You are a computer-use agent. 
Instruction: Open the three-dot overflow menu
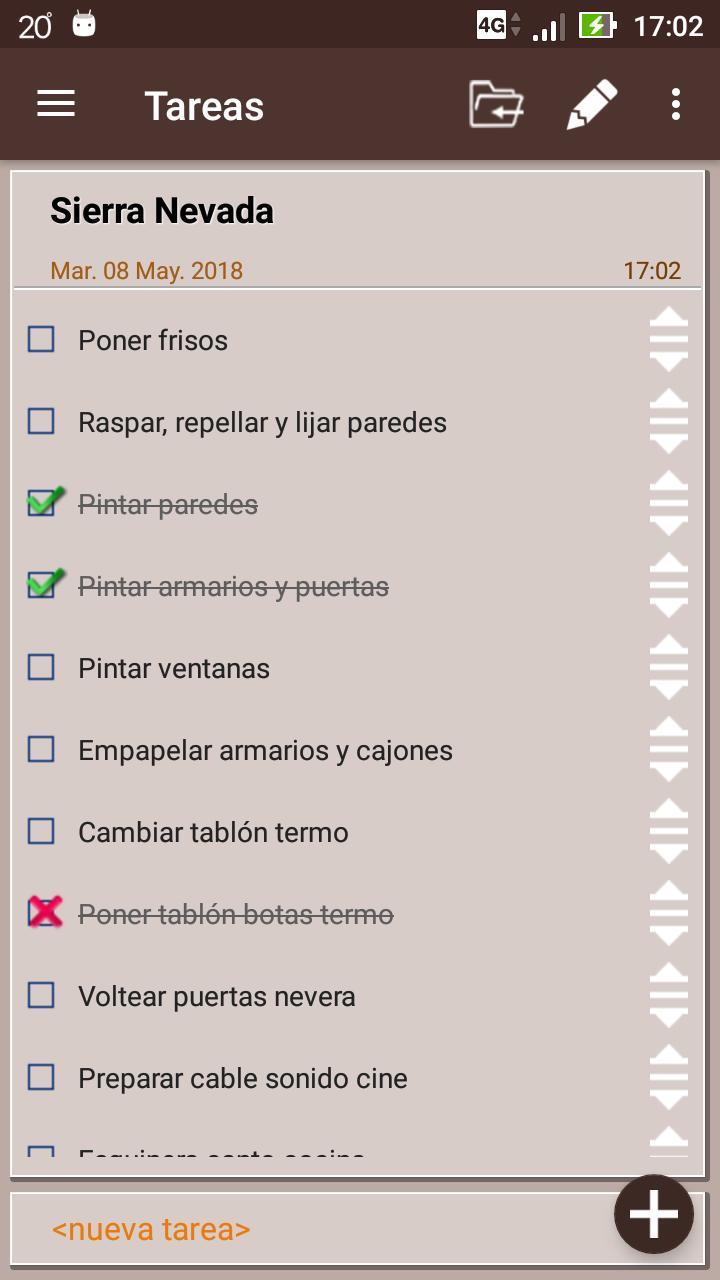(x=676, y=103)
